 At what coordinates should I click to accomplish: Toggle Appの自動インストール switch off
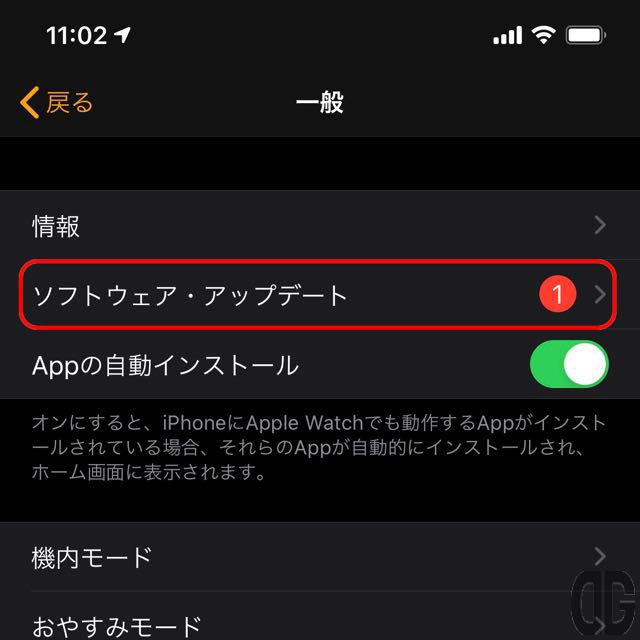pos(568,365)
